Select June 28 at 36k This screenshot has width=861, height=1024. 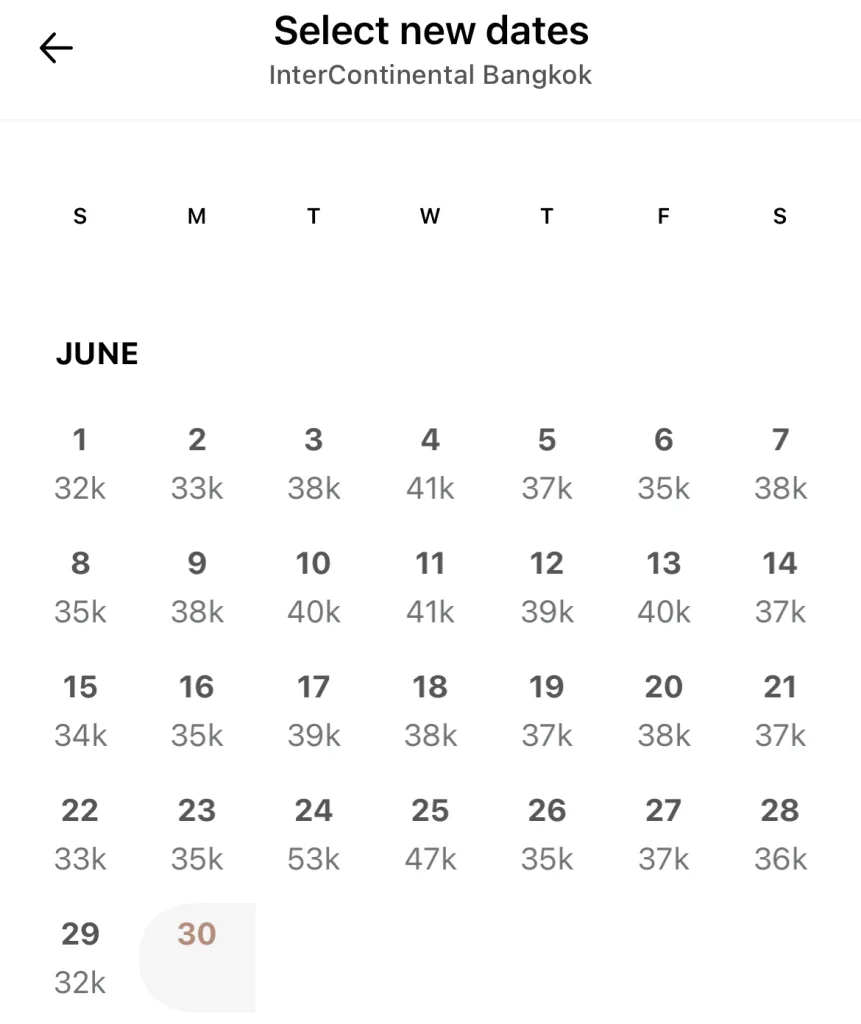[x=780, y=834]
